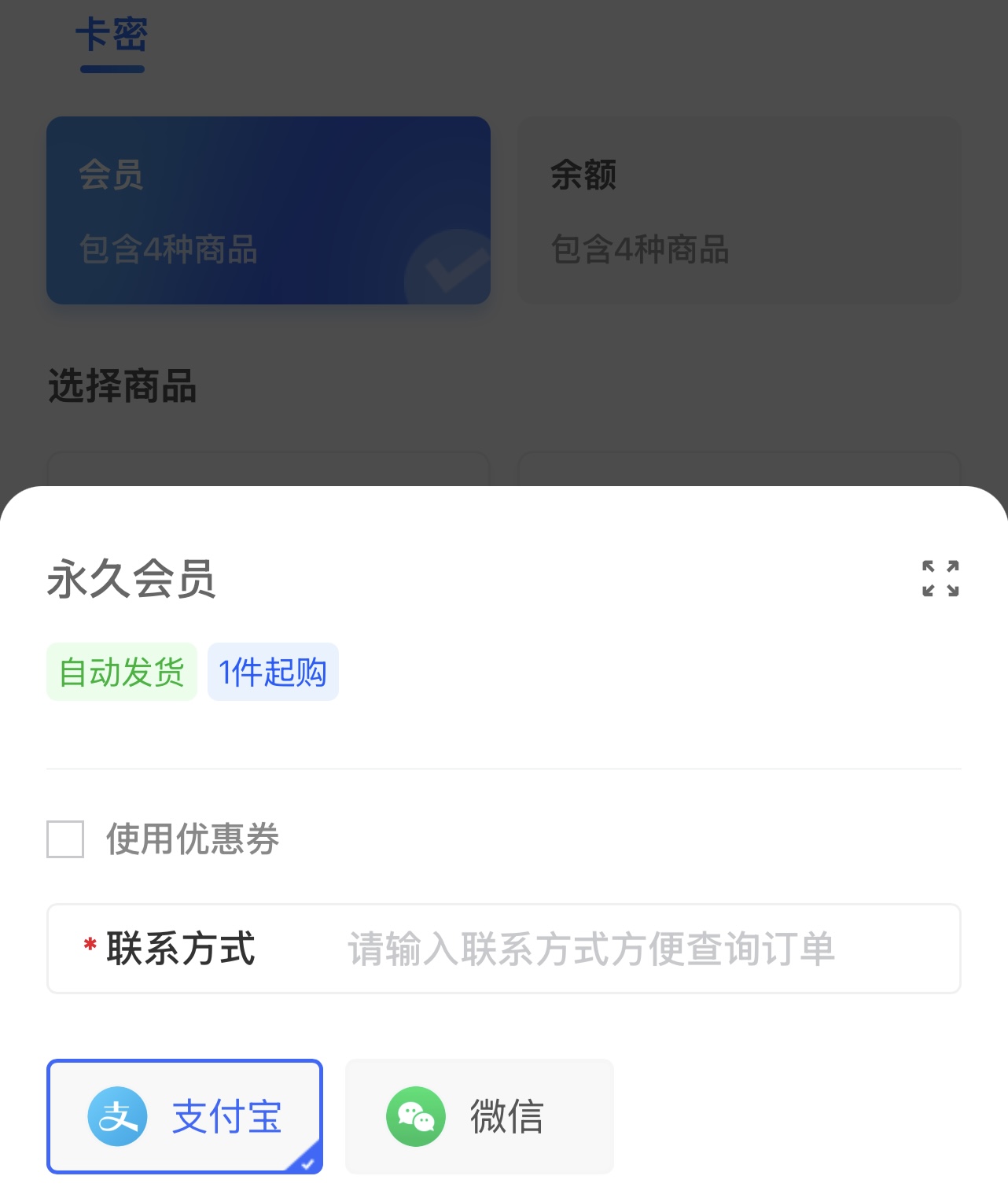
Task: Check the 使用优惠券 checkbox
Action: click(65, 839)
